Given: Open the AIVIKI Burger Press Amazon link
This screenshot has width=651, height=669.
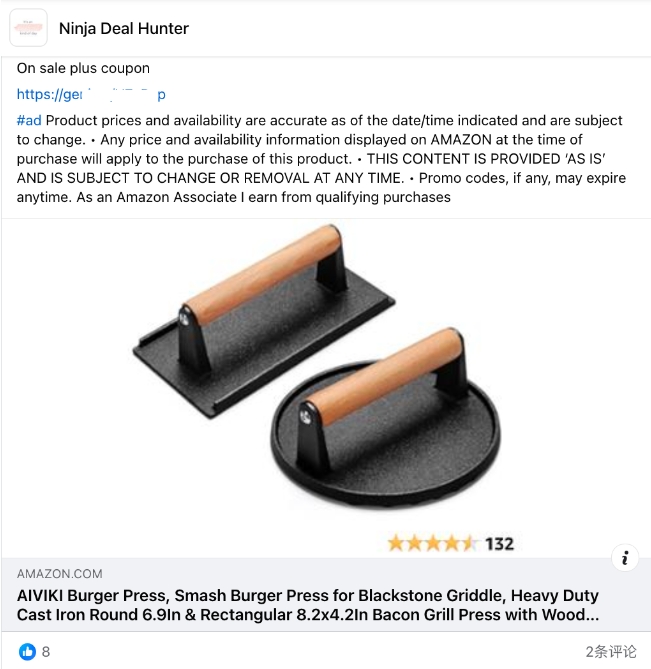Looking at the screenshot, I should [x=310, y=605].
